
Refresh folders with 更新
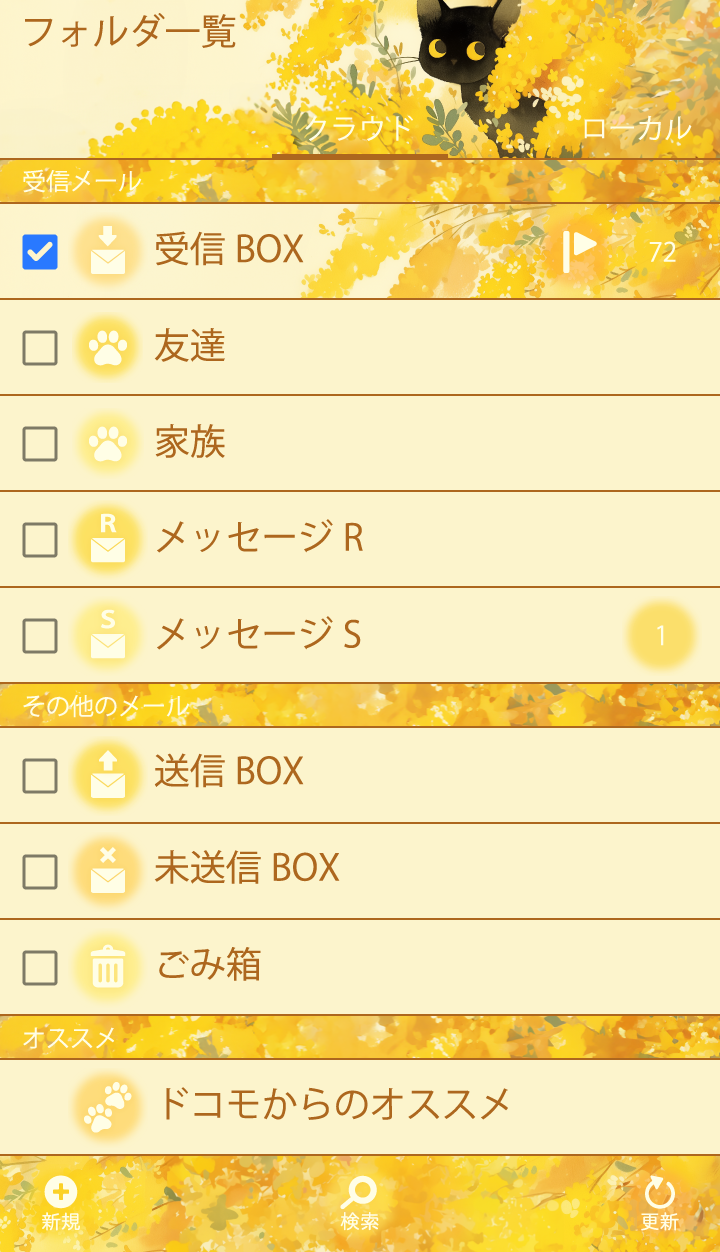(x=659, y=1203)
